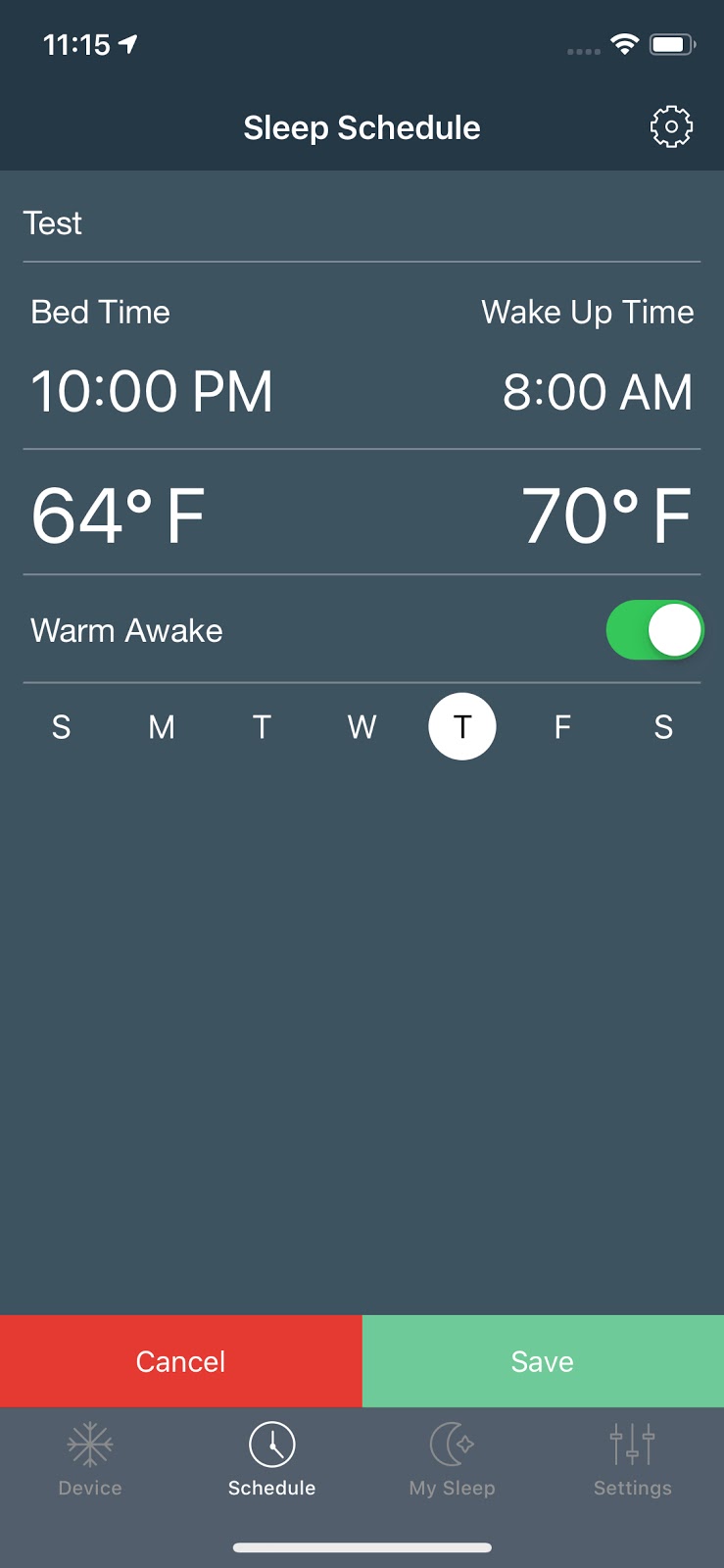Adjust the 70° F wake temperature
This screenshot has height=1568, width=724.
(606, 515)
